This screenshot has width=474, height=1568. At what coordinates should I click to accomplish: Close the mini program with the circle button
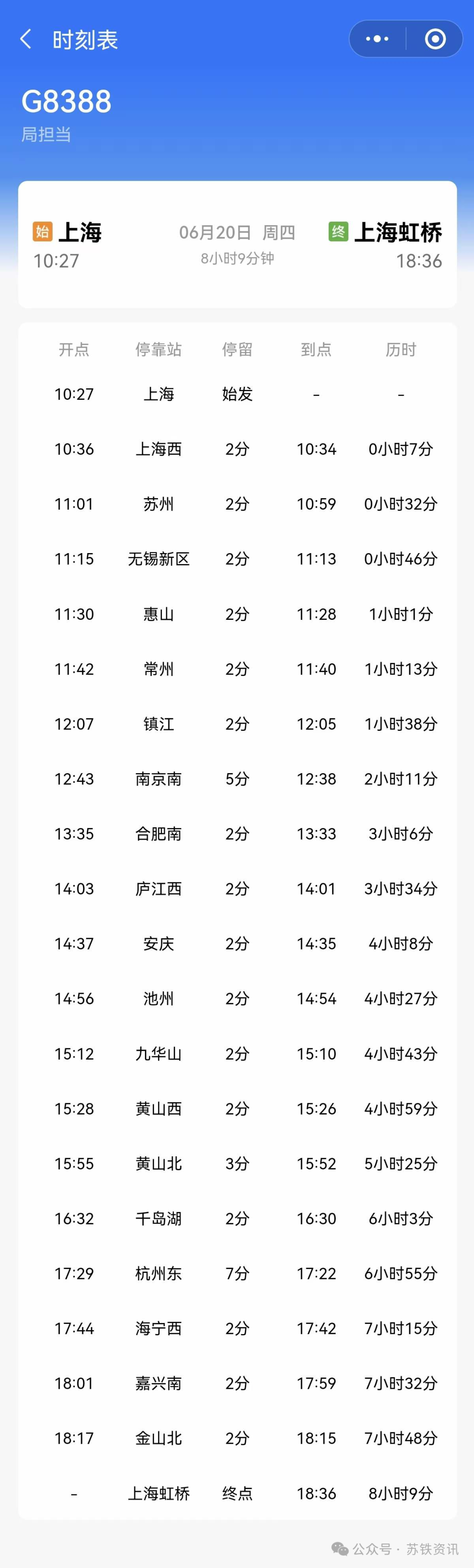click(x=434, y=39)
